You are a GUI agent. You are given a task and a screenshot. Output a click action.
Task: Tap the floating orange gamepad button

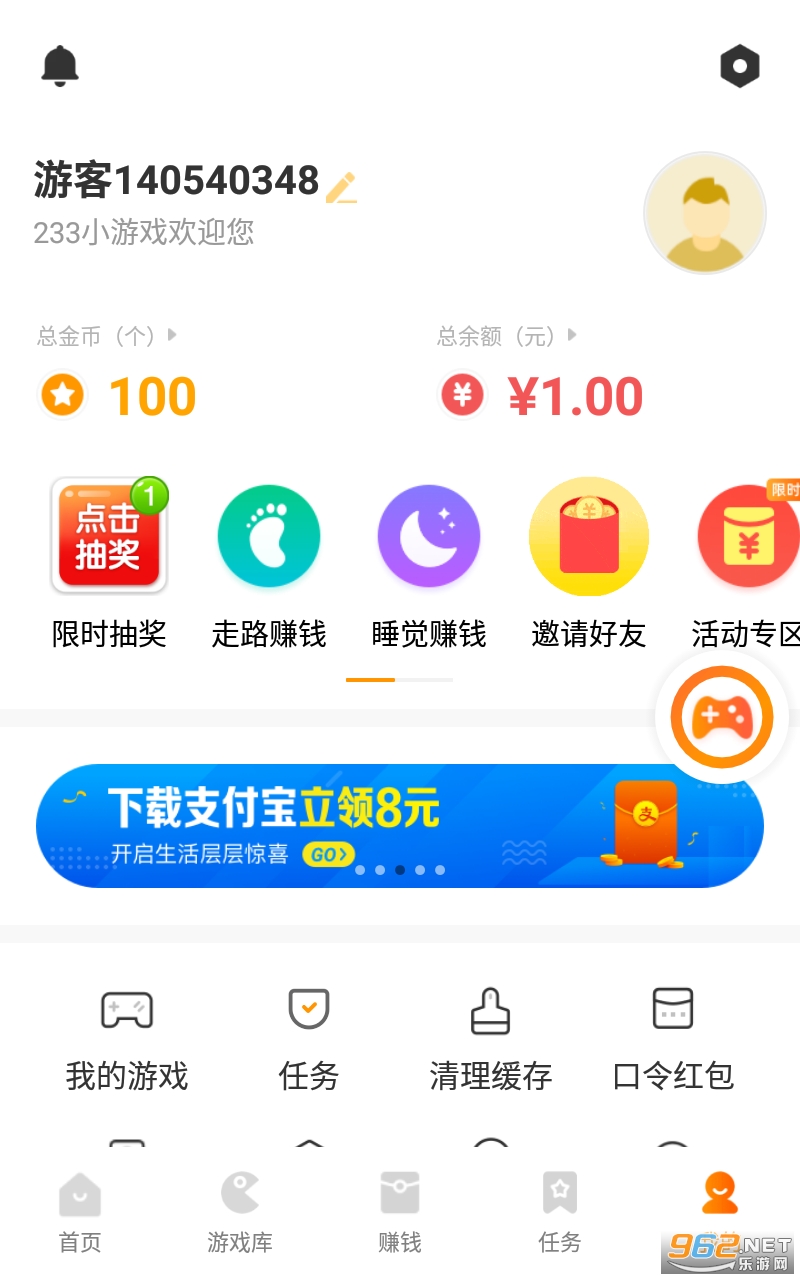click(722, 716)
